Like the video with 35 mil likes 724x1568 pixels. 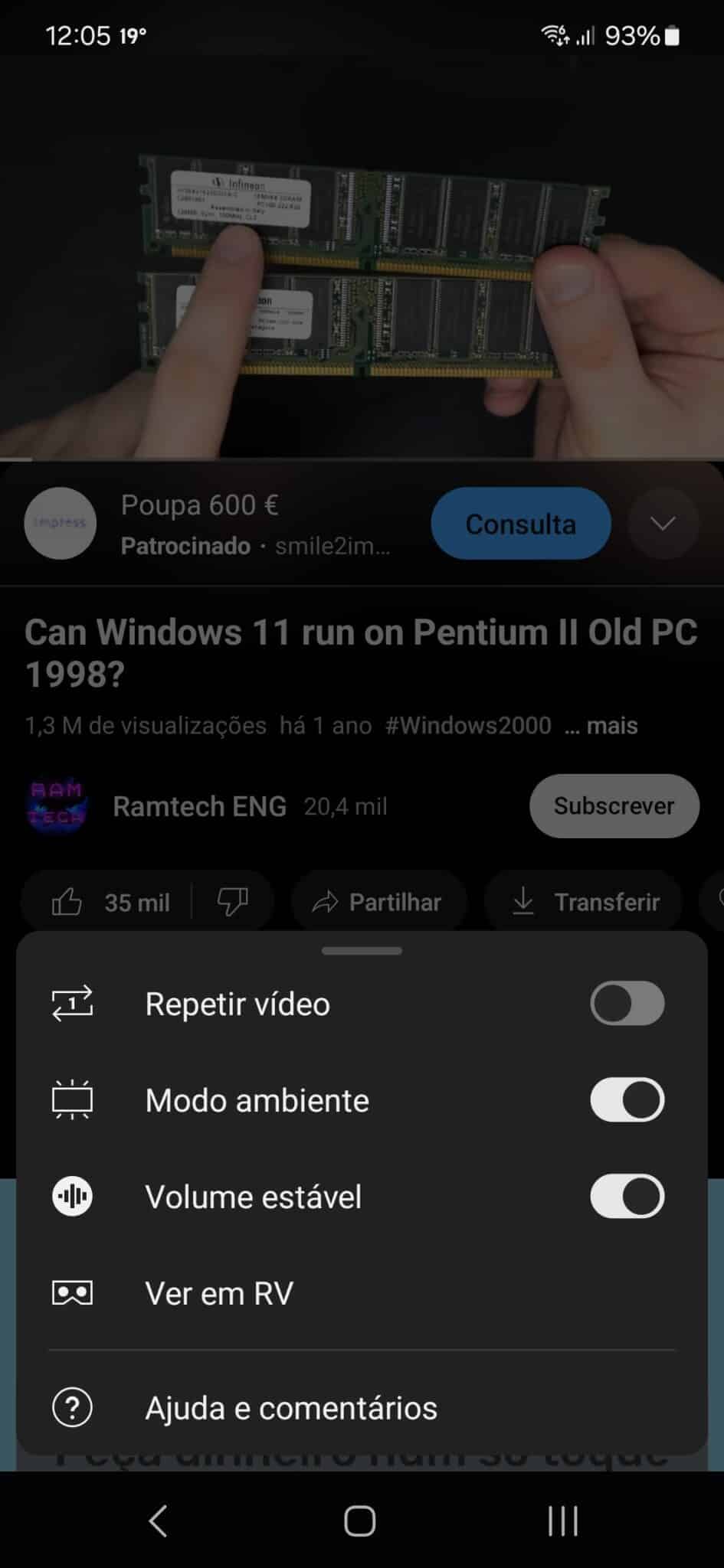click(x=109, y=903)
